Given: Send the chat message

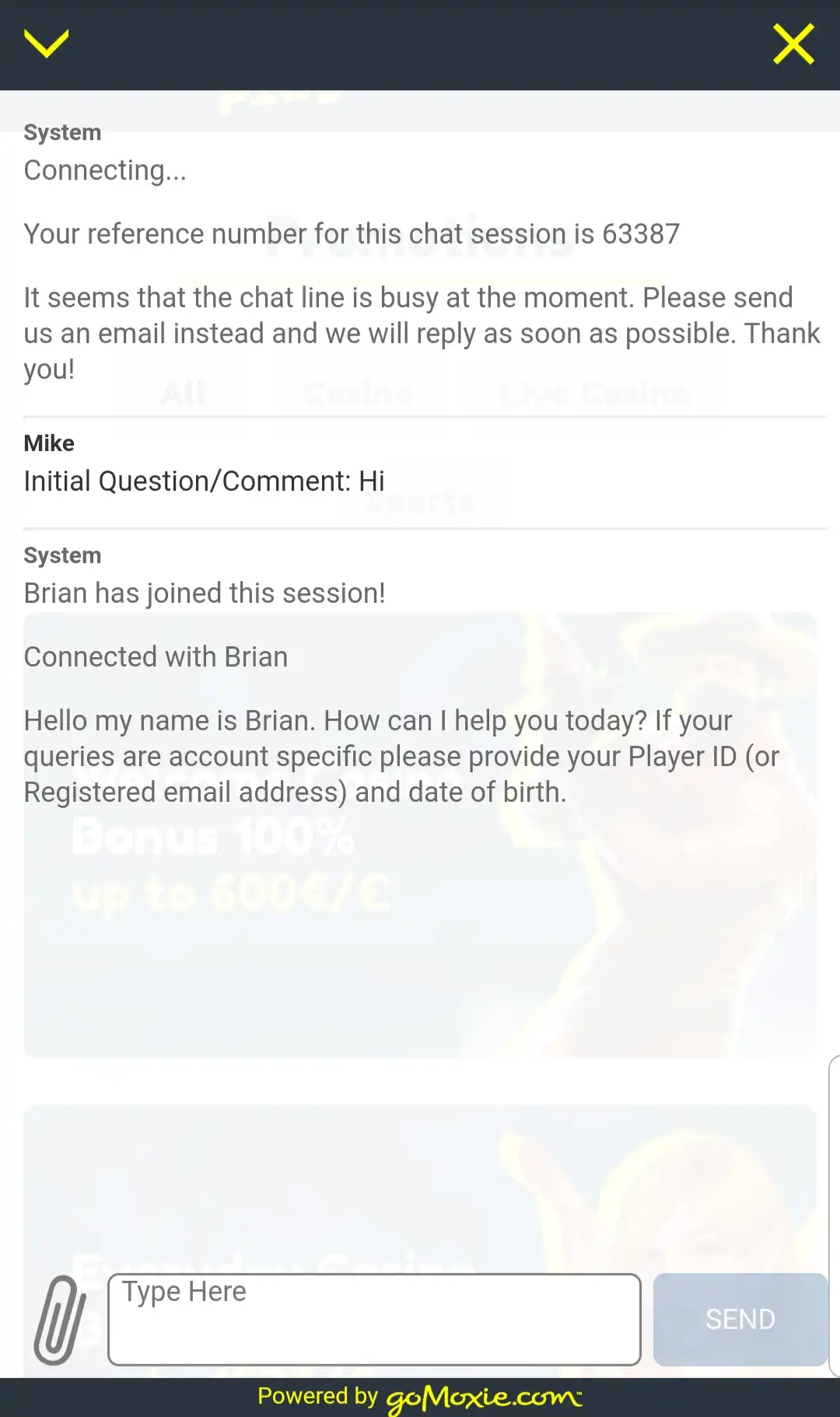Looking at the screenshot, I should 740,1319.
